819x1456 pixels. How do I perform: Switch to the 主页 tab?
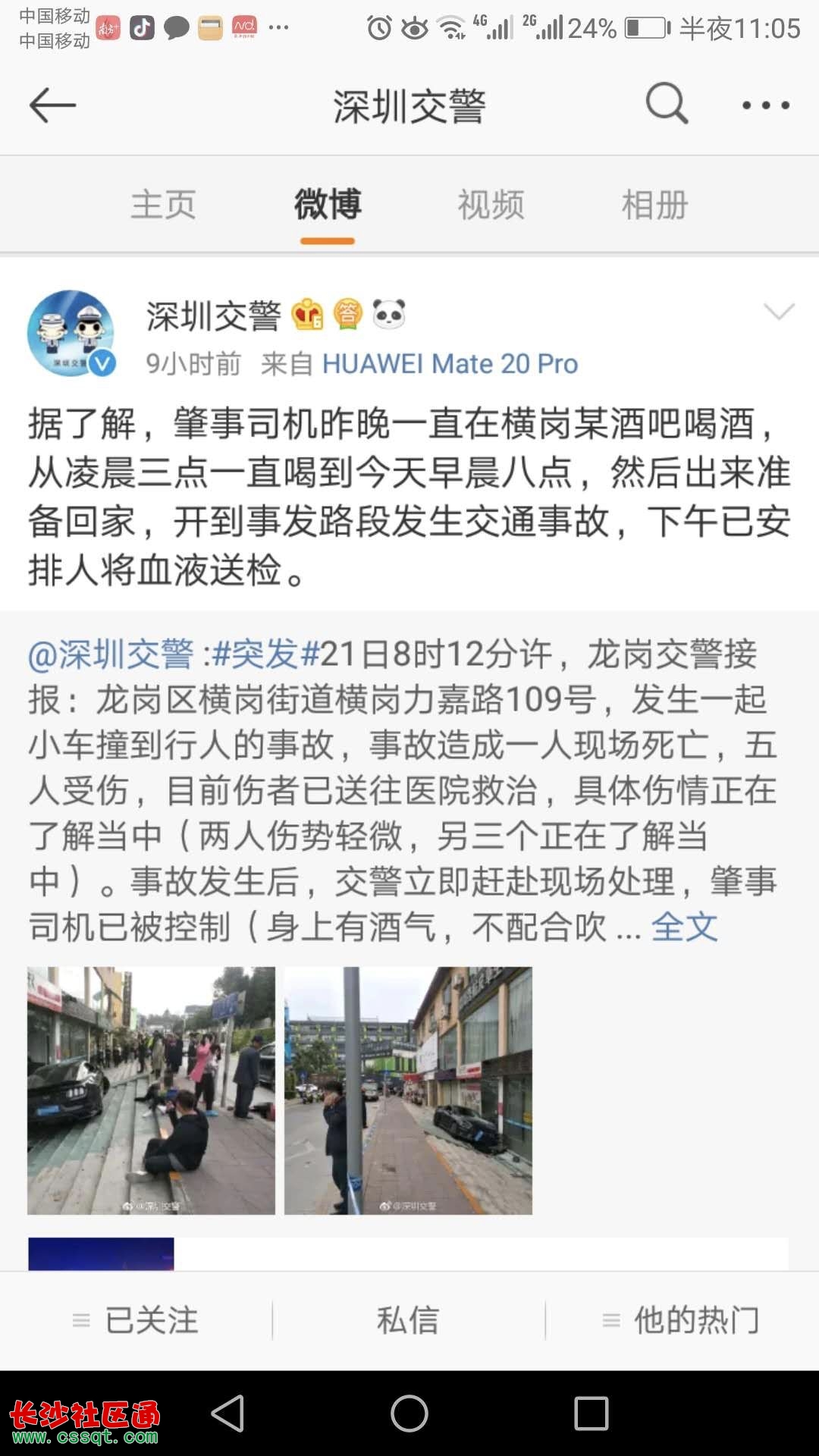[x=163, y=205]
